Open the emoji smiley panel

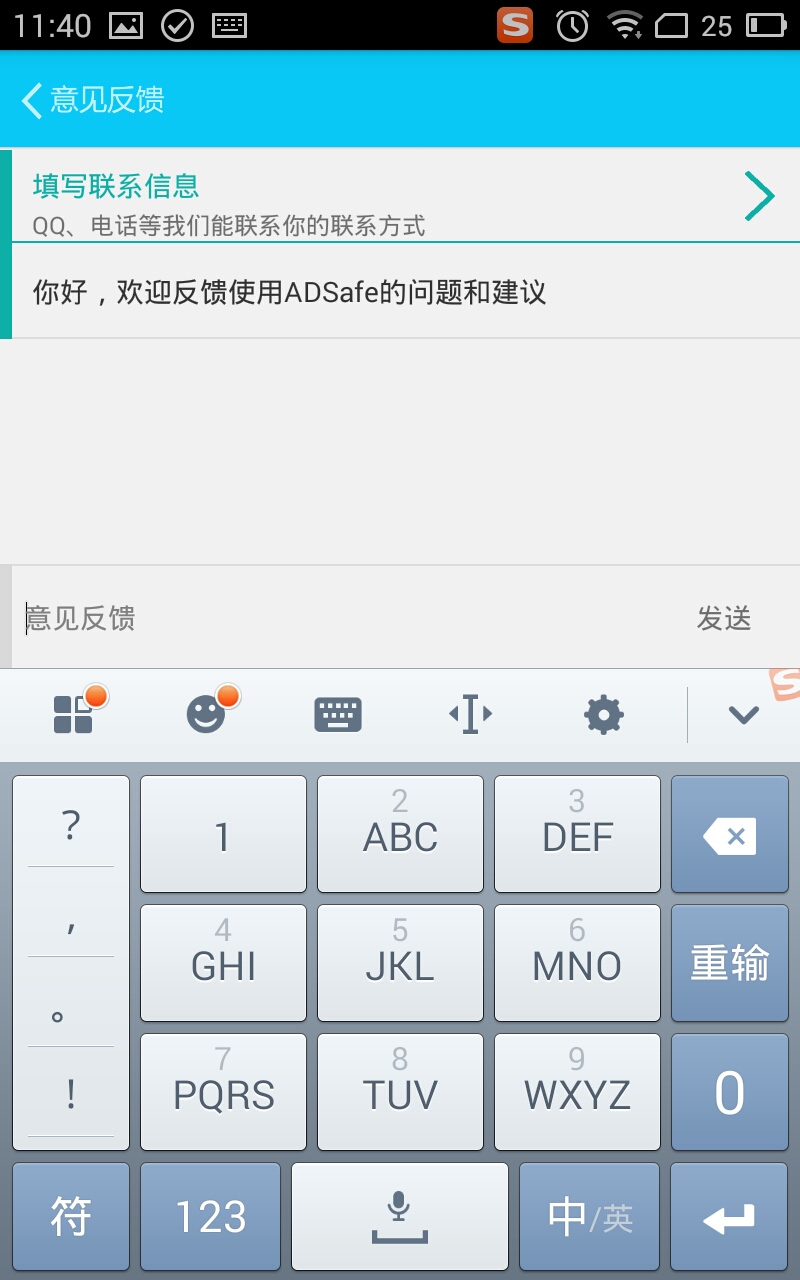207,715
